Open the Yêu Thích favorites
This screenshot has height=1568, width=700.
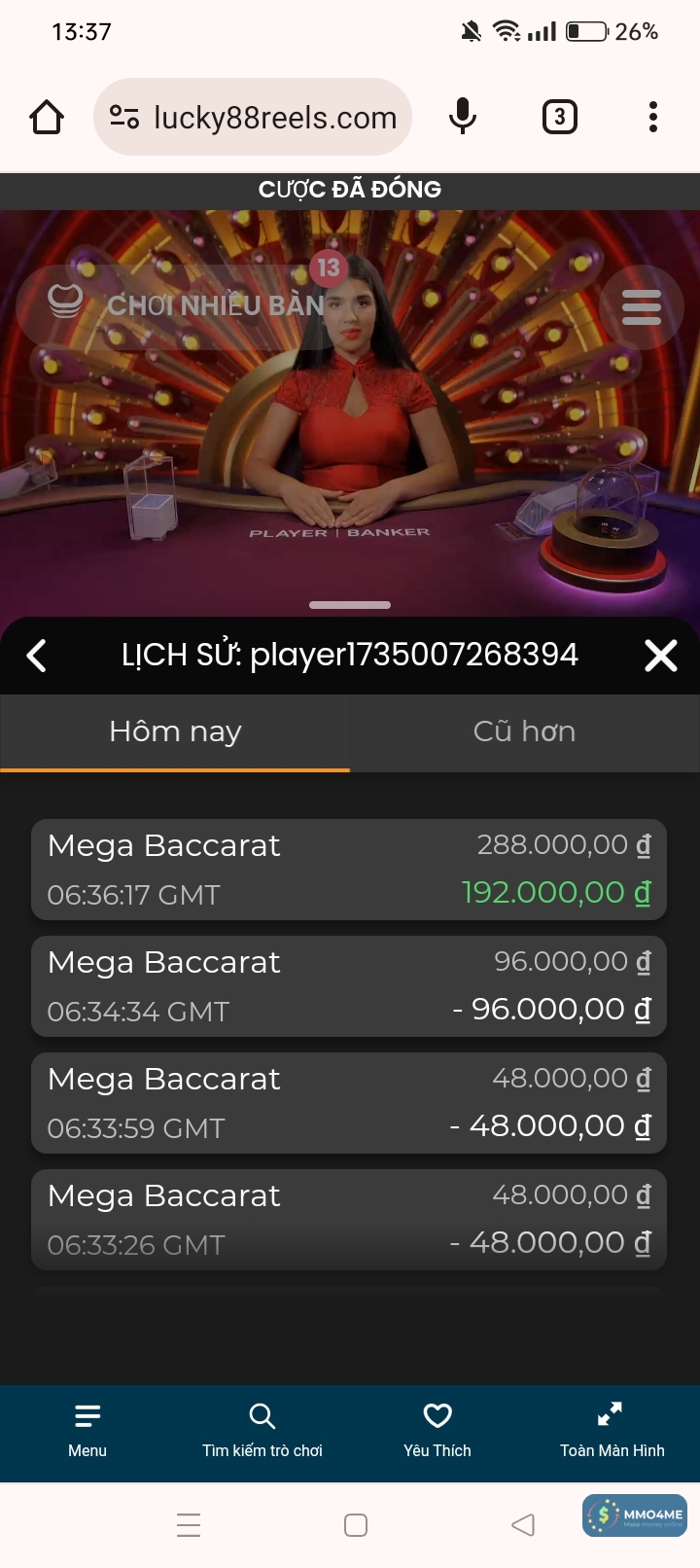[x=437, y=1430]
